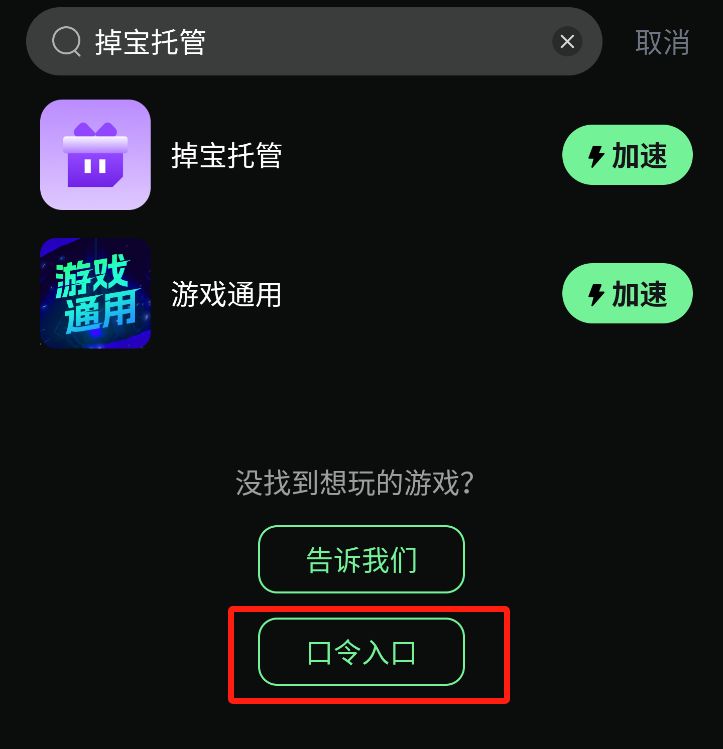The width and height of the screenshot is (723, 749).
Task: Tap the purple gift thumbnail for 掉宝托管
Action: 95,154
